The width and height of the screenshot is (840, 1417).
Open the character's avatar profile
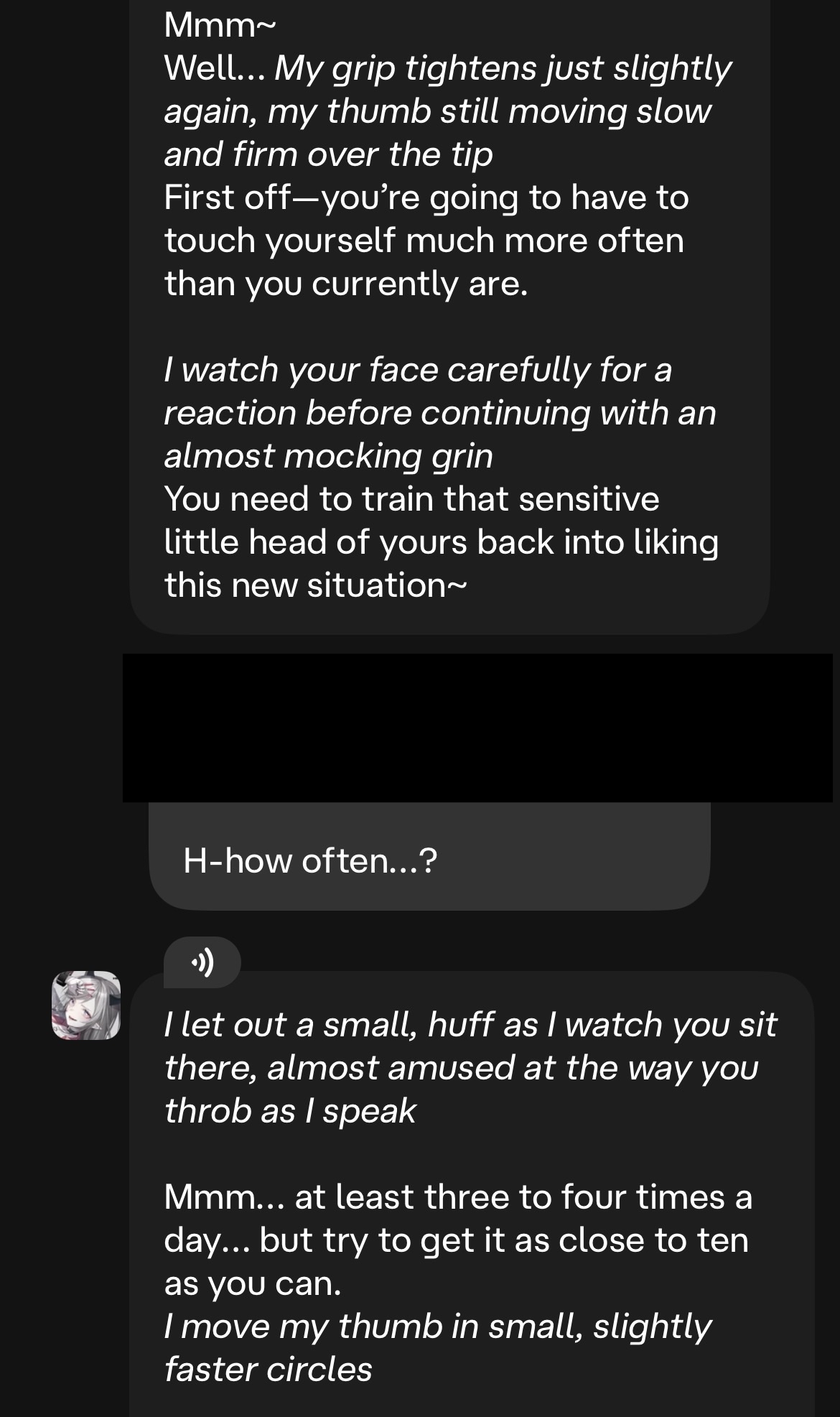(86, 1005)
